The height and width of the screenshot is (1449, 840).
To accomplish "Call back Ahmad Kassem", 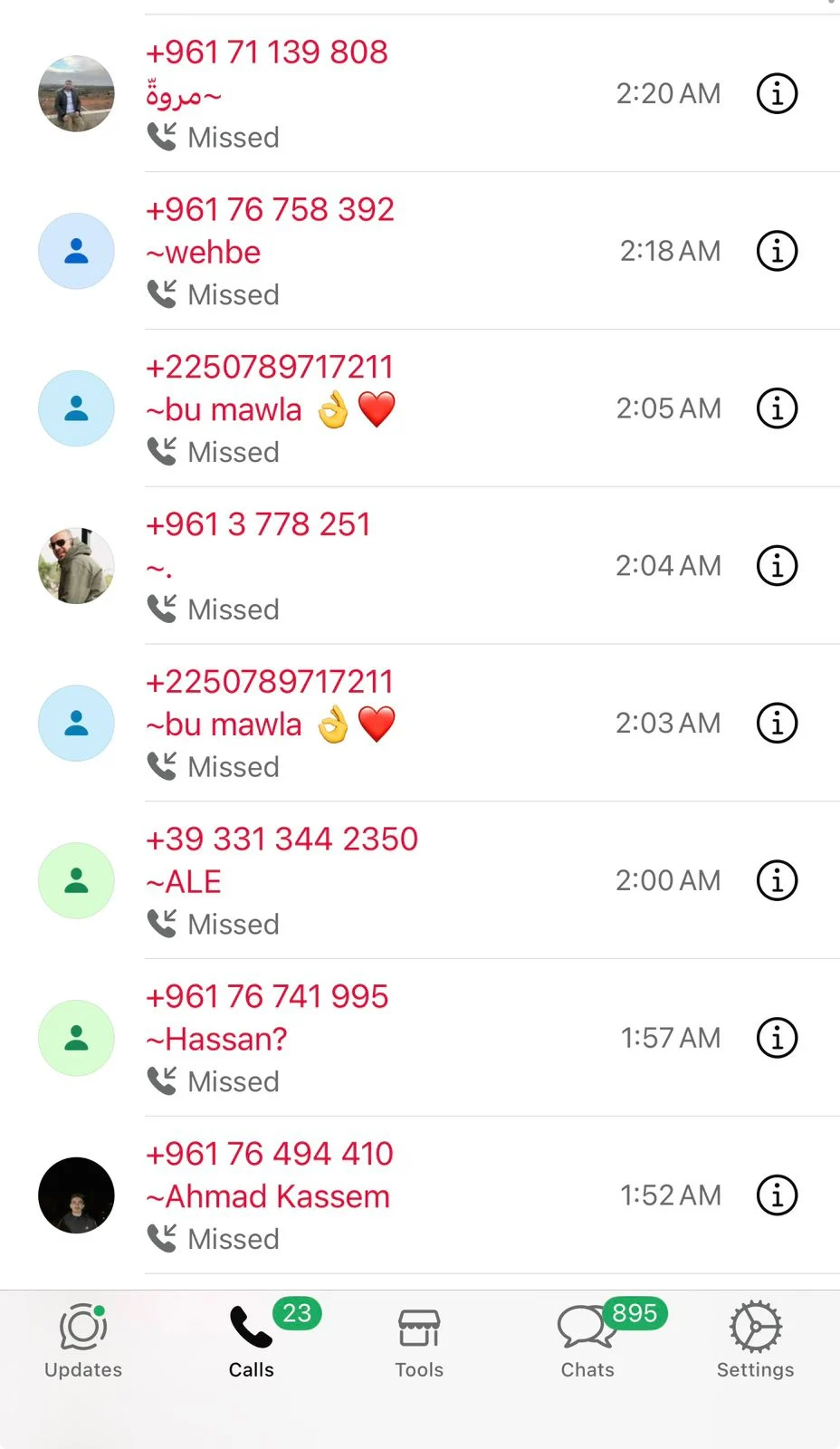I will (x=362, y=1195).
